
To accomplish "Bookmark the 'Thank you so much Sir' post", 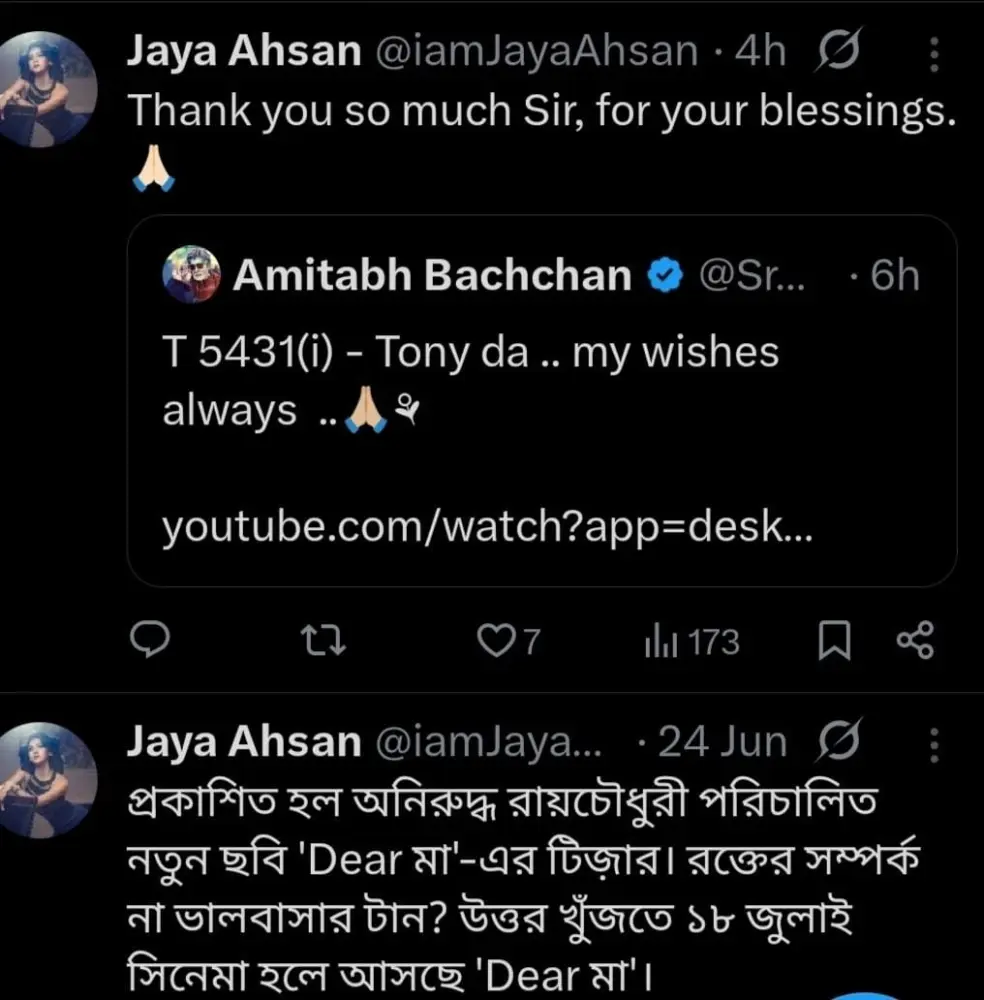I will click(x=834, y=641).
